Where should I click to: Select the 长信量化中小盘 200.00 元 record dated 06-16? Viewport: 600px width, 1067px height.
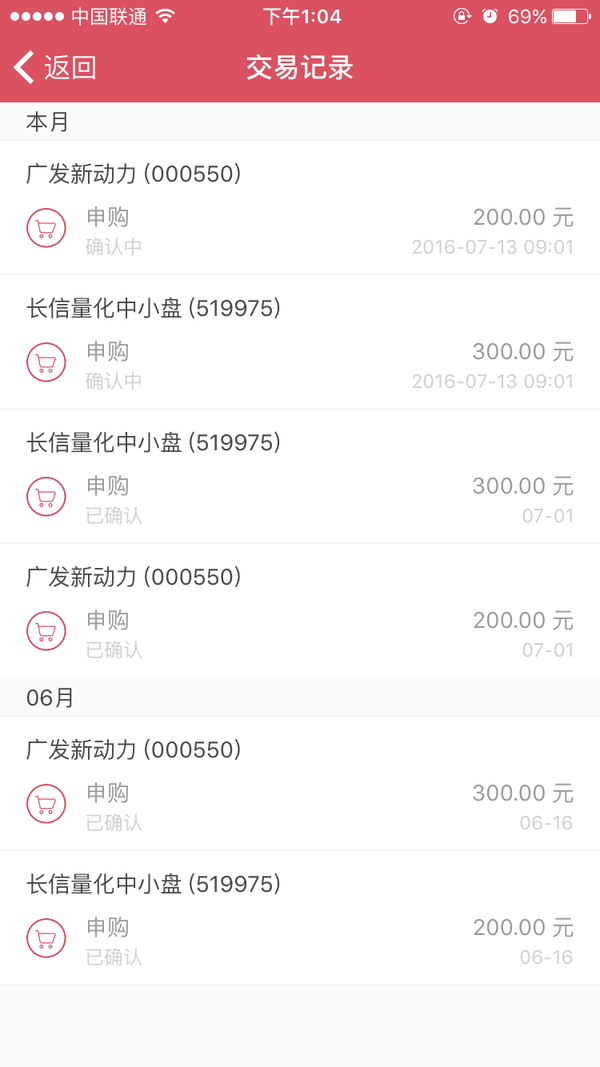point(300,917)
